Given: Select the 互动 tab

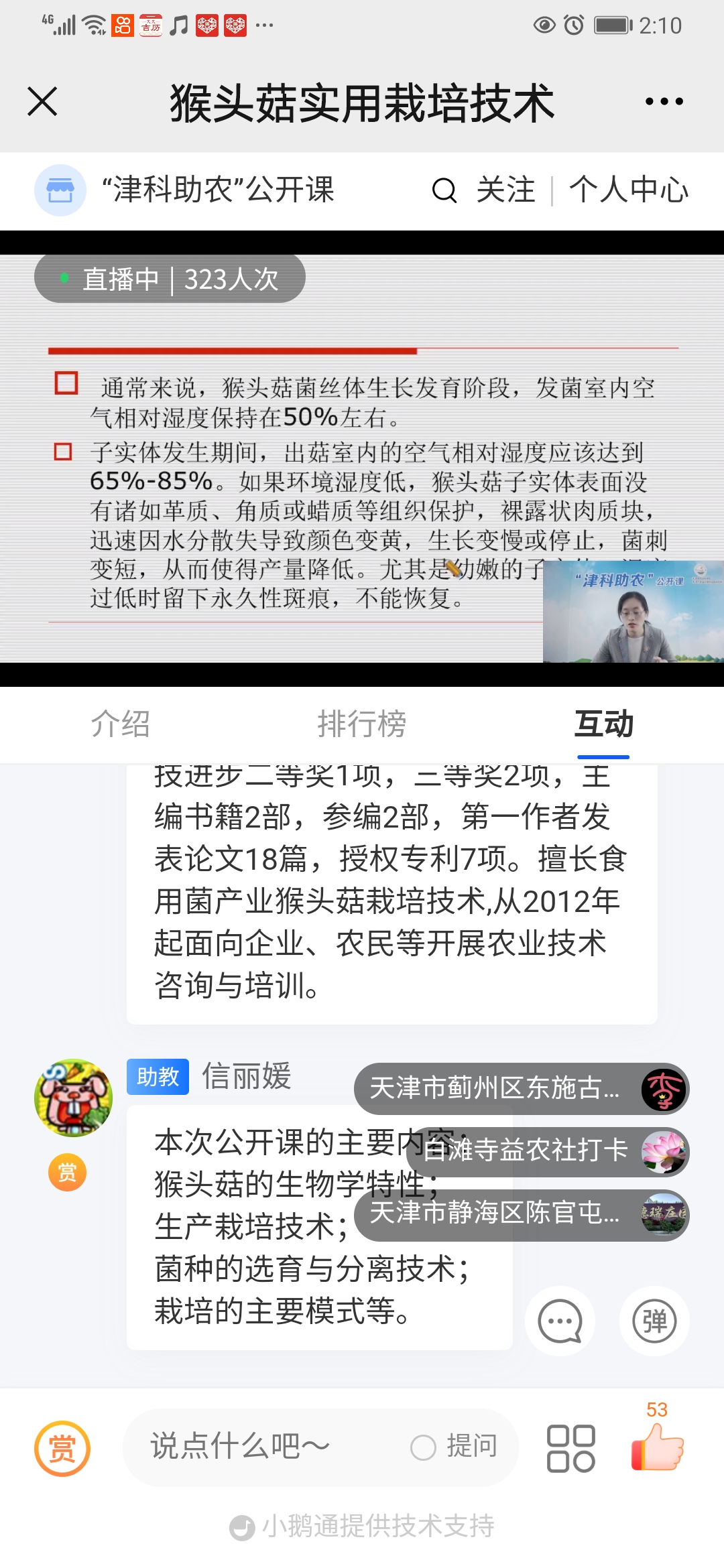Looking at the screenshot, I should click(x=603, y=724).
